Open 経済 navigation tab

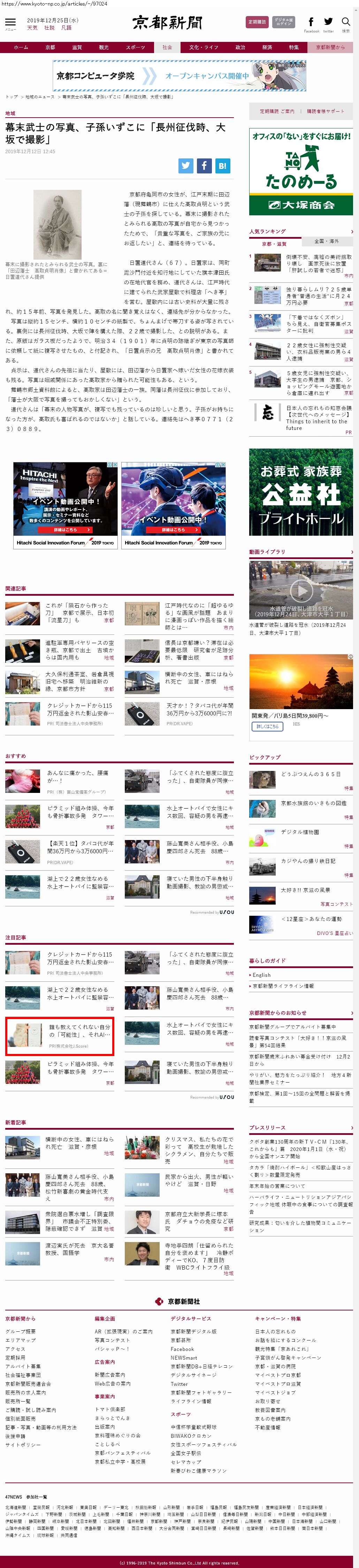click(267, 47)
